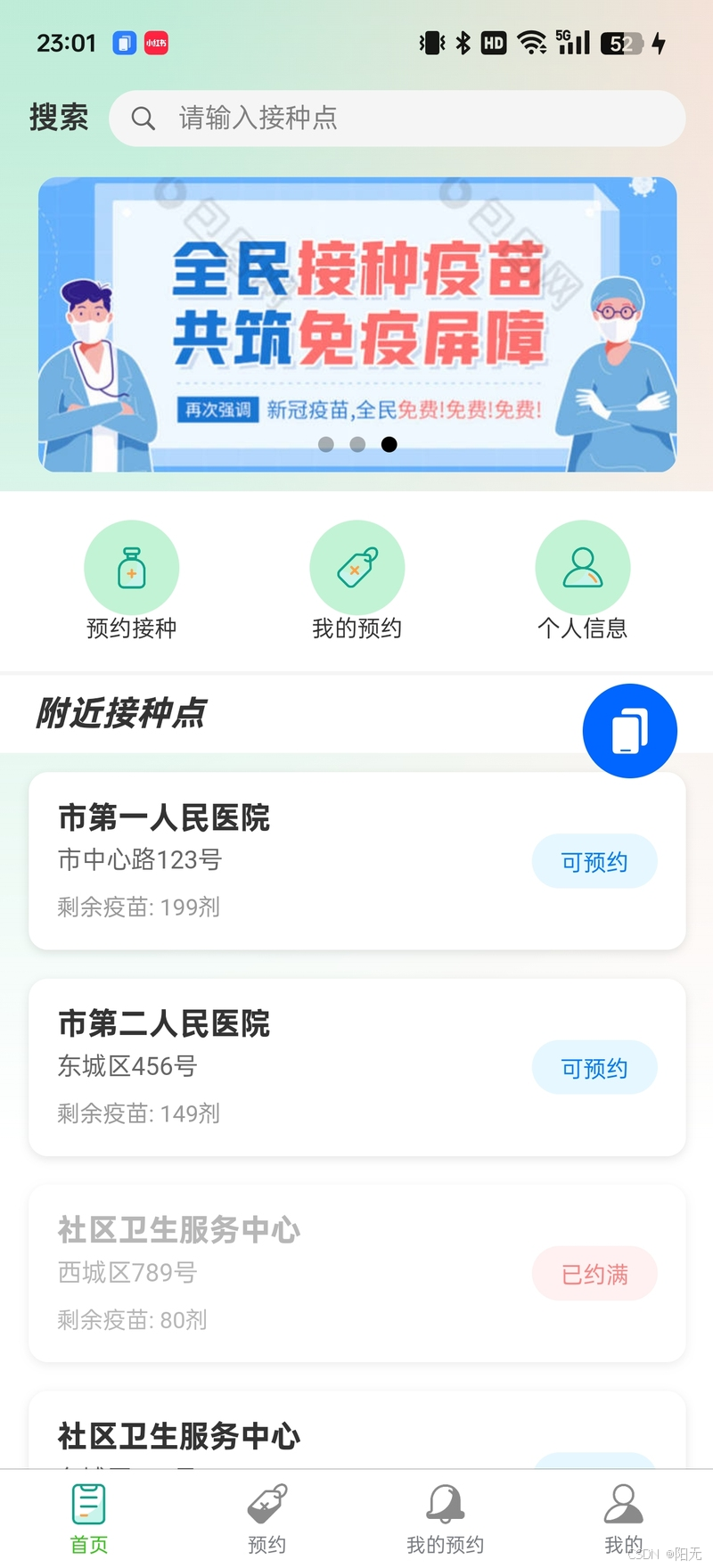713x1568 pixels.
Task: Open the 全民接种疫苗 banner
Action: (x=356, y=324)
